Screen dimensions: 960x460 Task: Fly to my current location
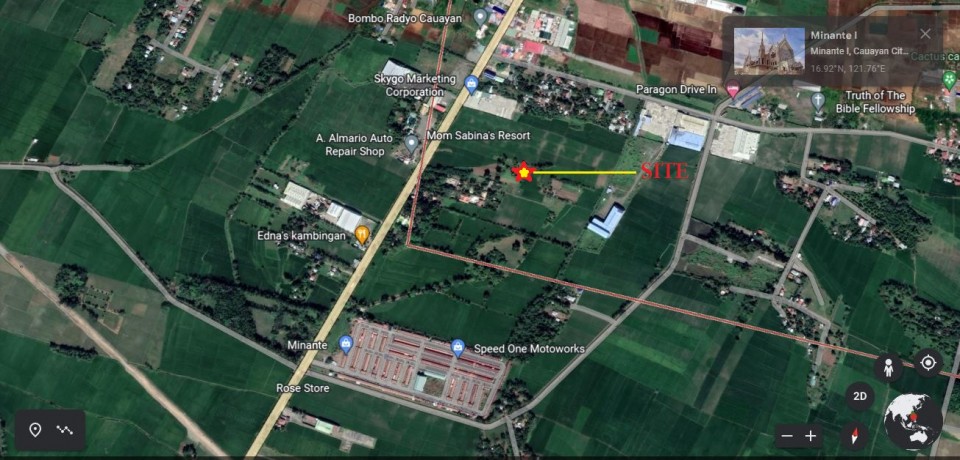[928, 363]
